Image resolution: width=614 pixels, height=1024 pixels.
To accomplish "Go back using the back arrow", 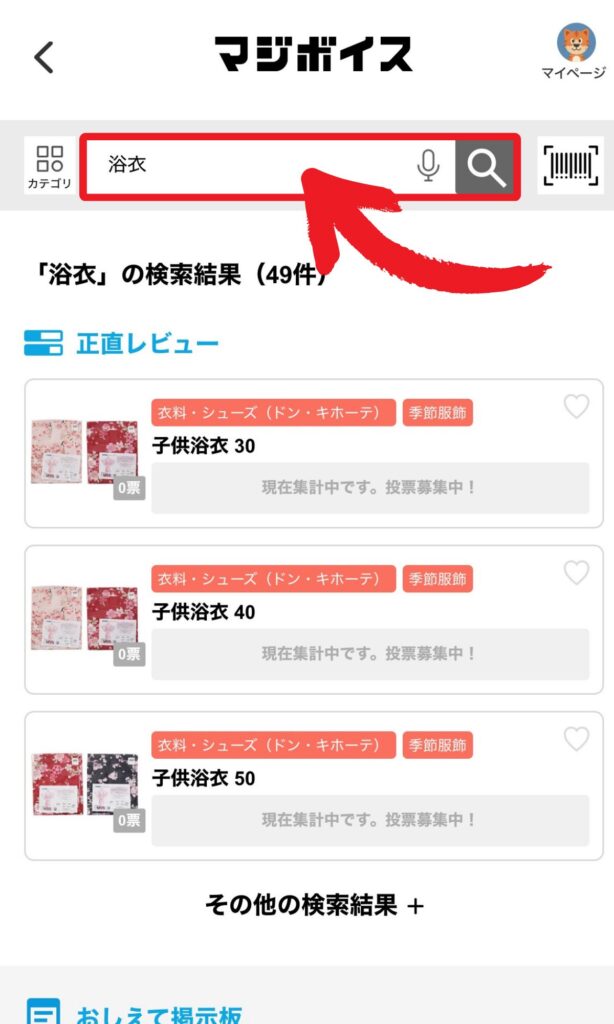I will click(x=44, y=57).
